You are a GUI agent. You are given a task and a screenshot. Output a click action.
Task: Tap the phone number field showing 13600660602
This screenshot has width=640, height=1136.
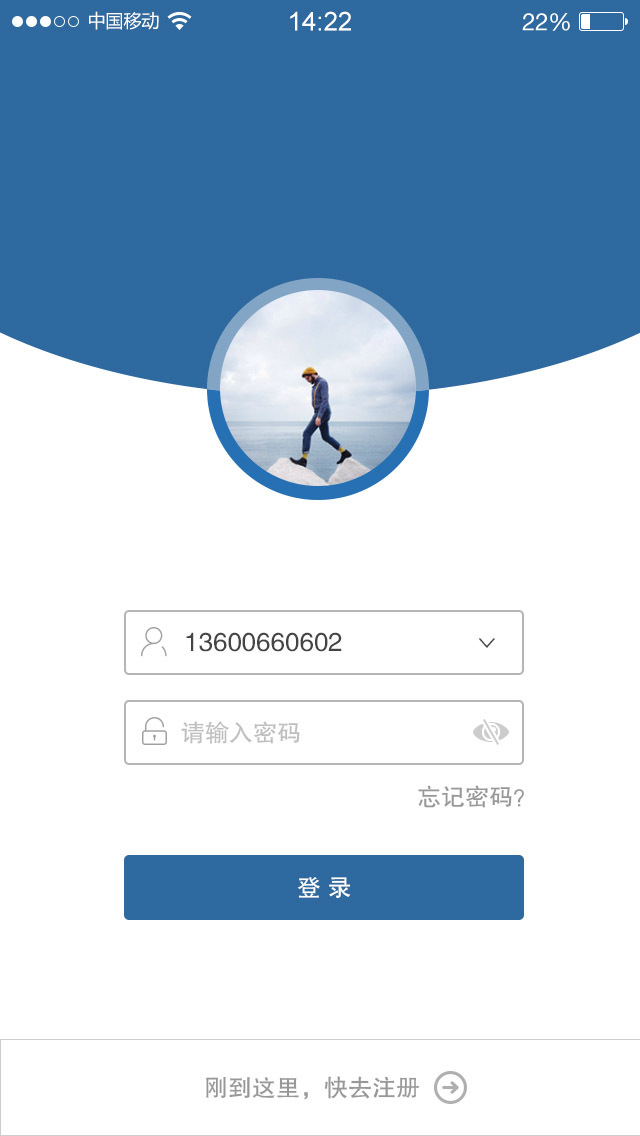pyautogui.click(x=300, y=642)
